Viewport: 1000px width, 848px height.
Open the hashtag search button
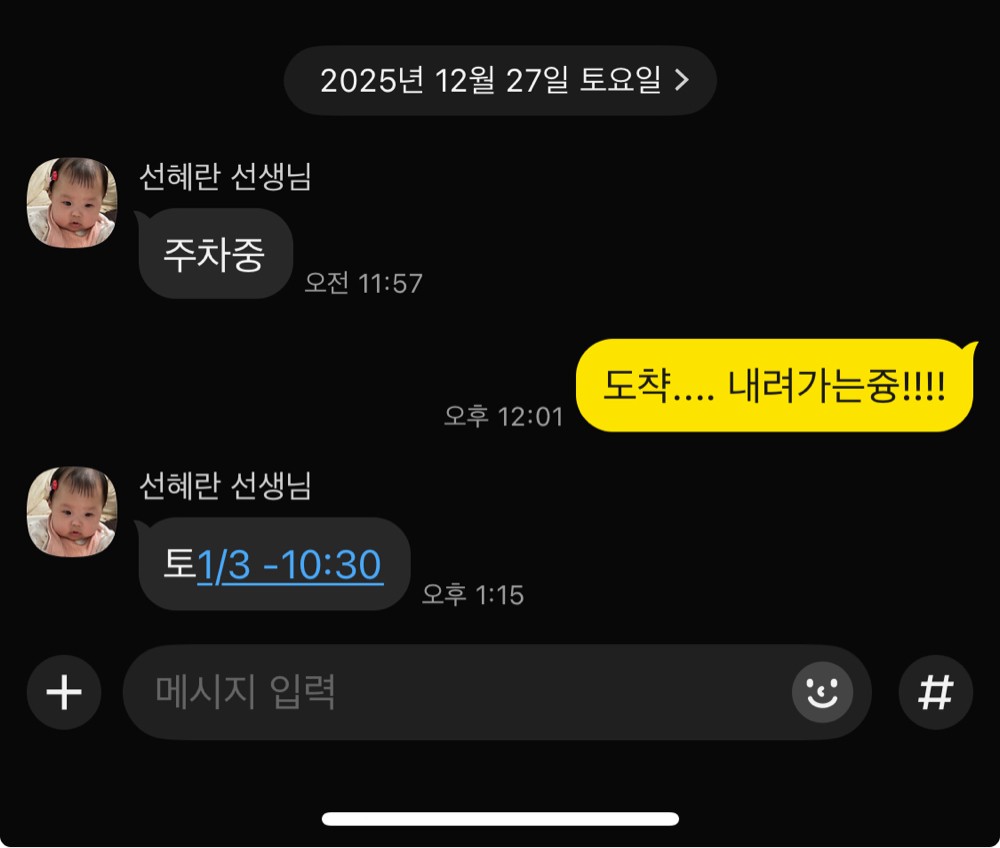tap(935, 692)
